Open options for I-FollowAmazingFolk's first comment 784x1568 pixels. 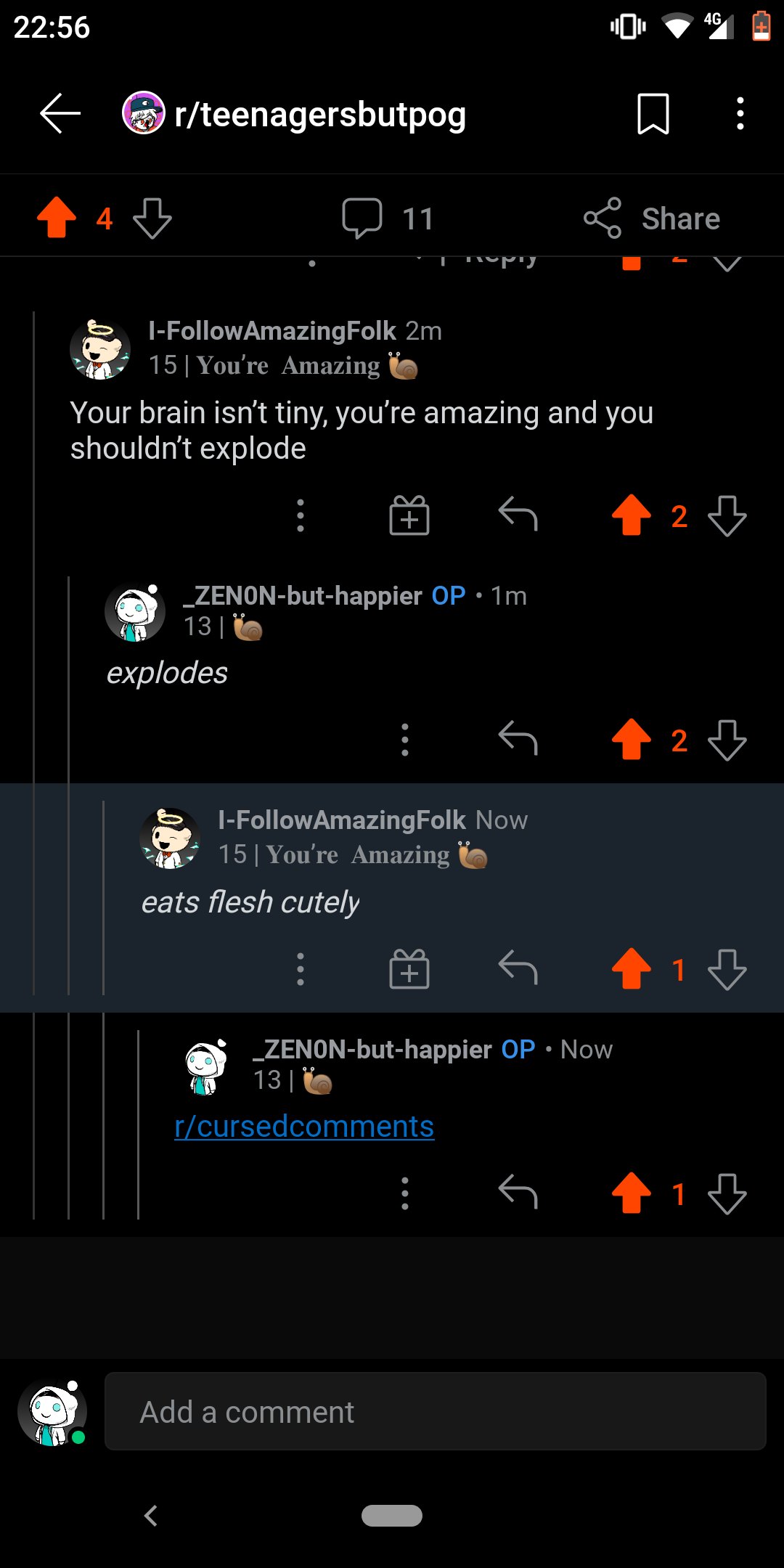point(300,515)
